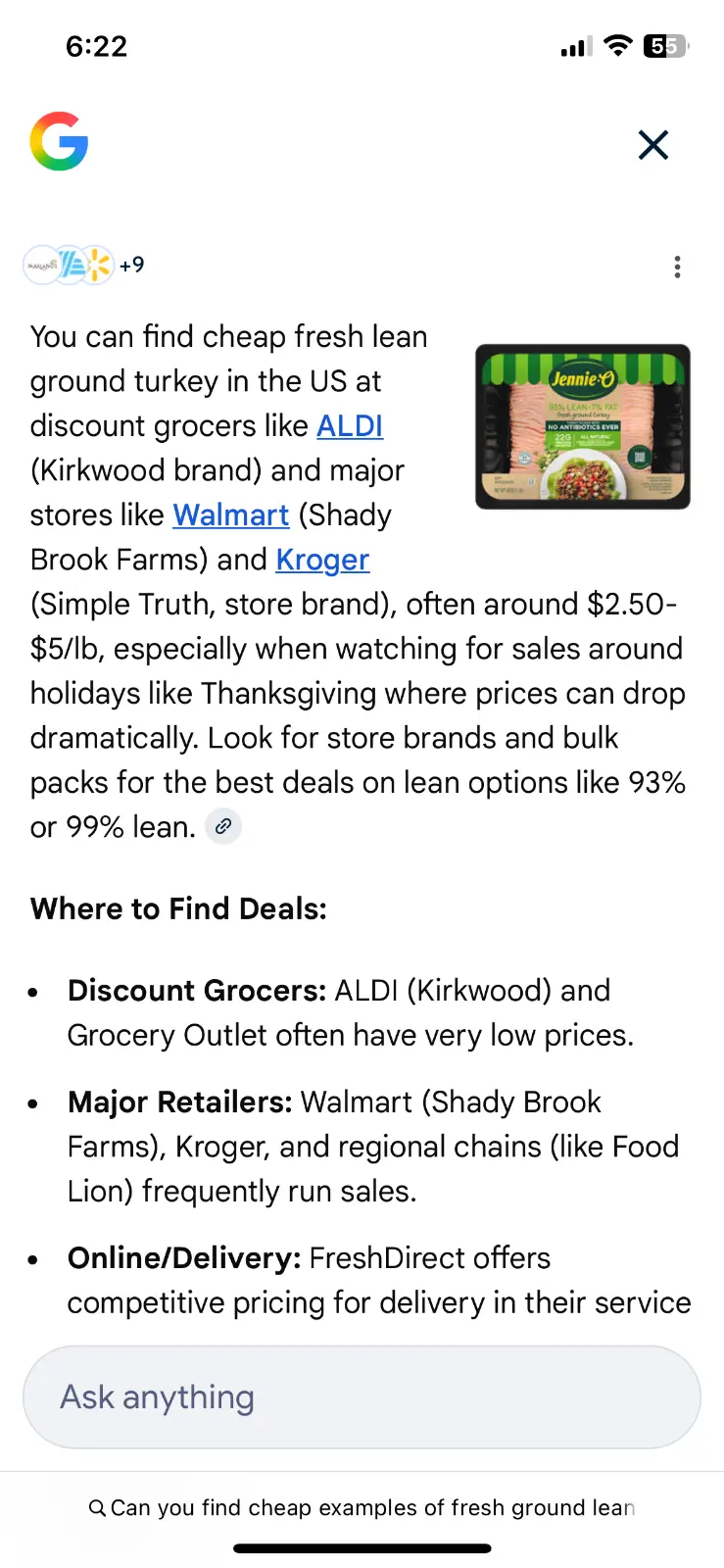The width and height of the screenshot is (724, 1568).
Task: Open the source icons with +9
Action: click(x=84, y=265)
